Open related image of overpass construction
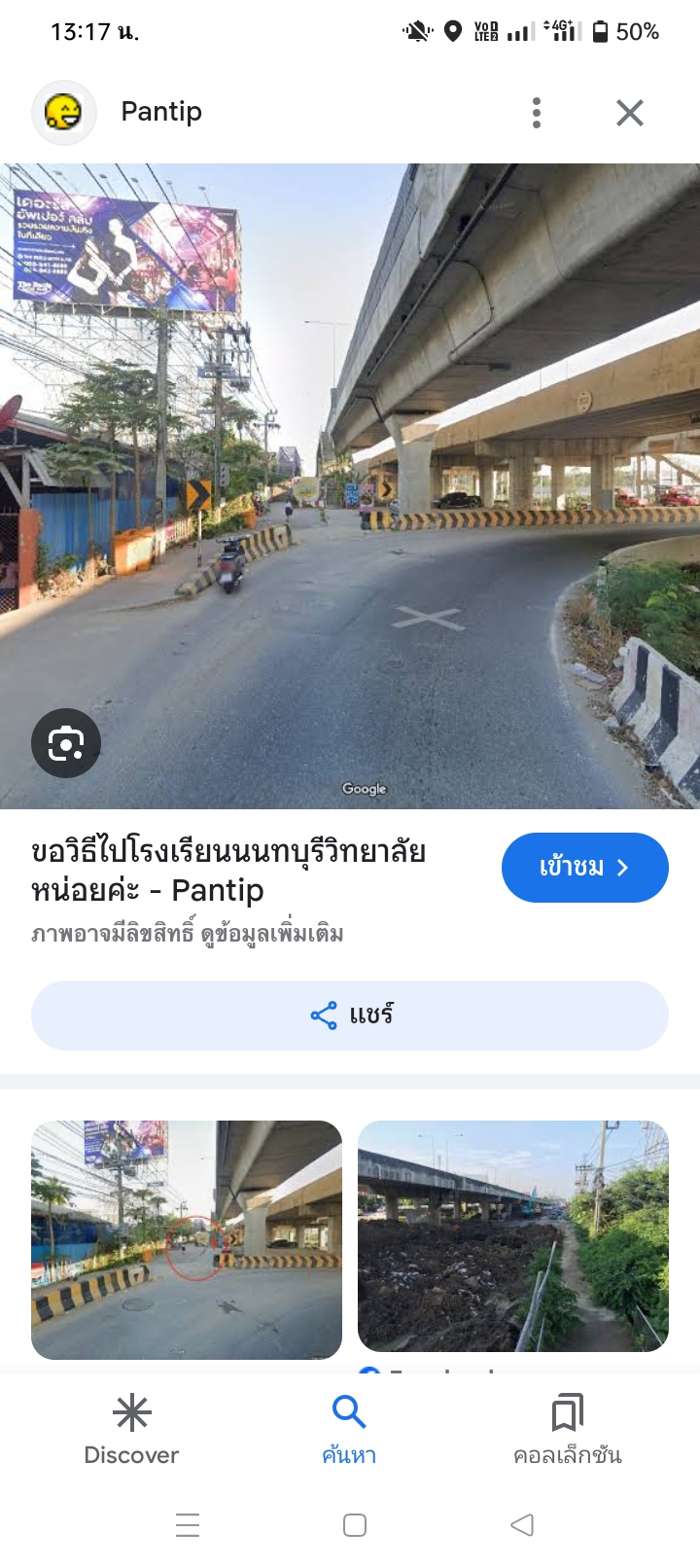This screenshot has height=1568, width=700. [513, 1235]
